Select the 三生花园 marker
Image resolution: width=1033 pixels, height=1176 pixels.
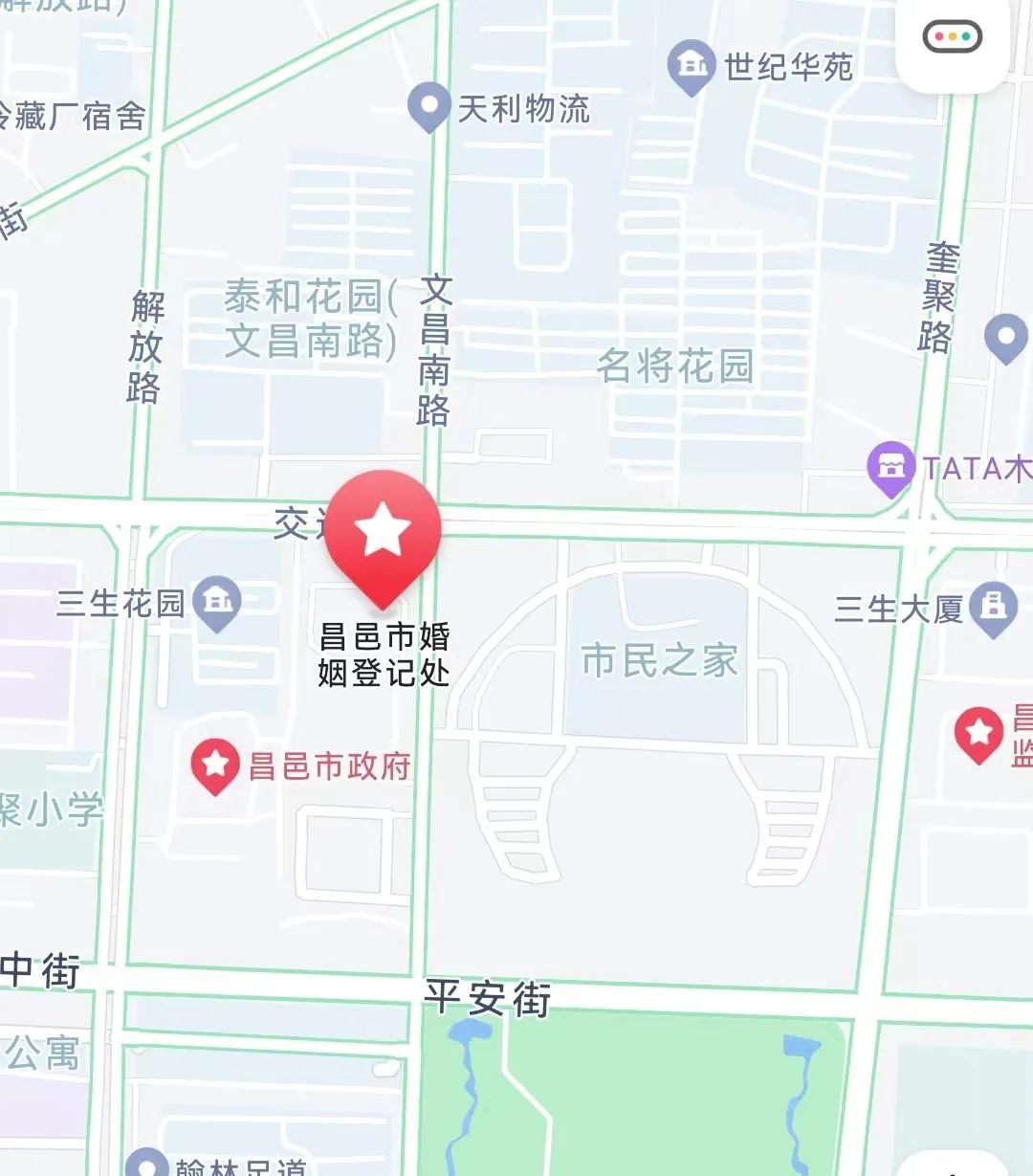coord(217,602)
